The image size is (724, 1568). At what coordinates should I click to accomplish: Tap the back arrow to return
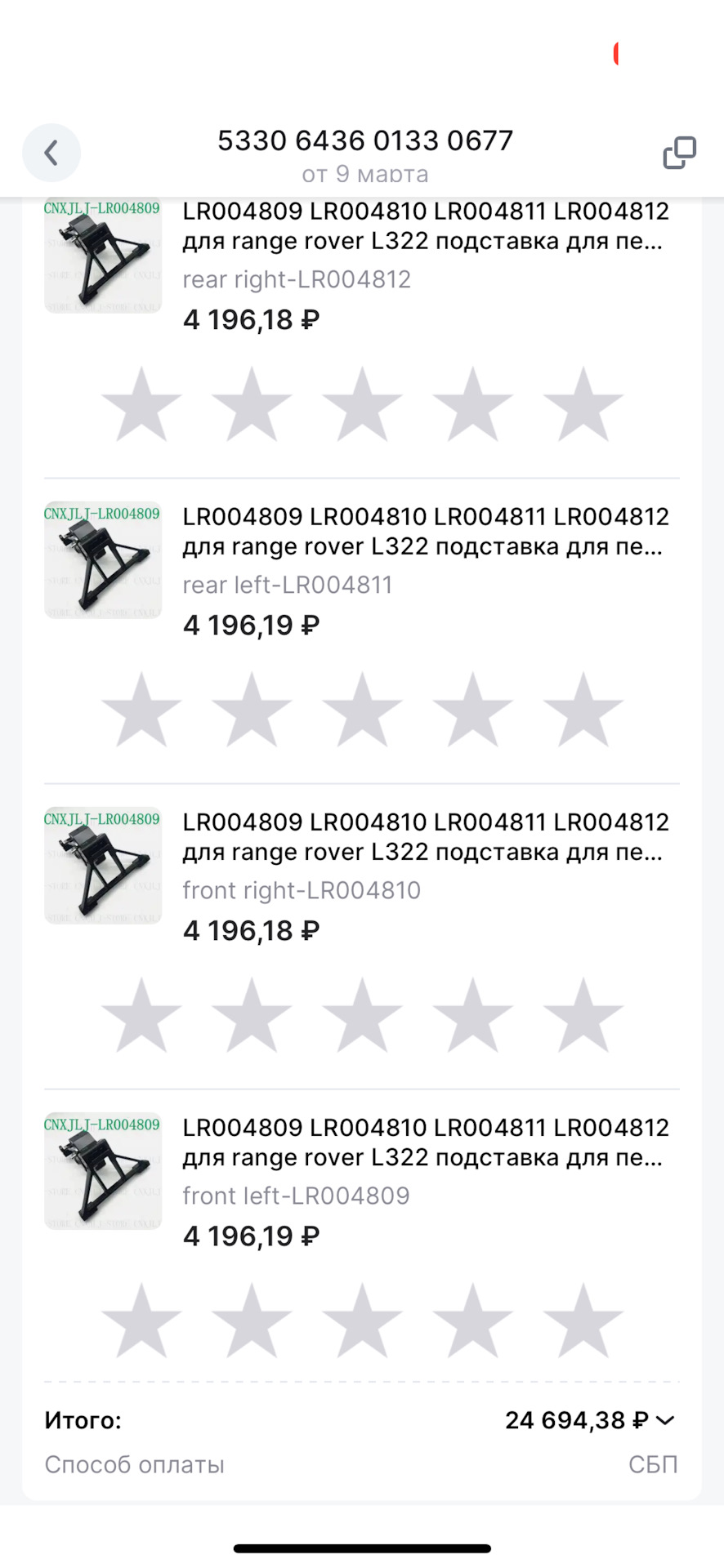pyautogui.click(x=51, y=153)
